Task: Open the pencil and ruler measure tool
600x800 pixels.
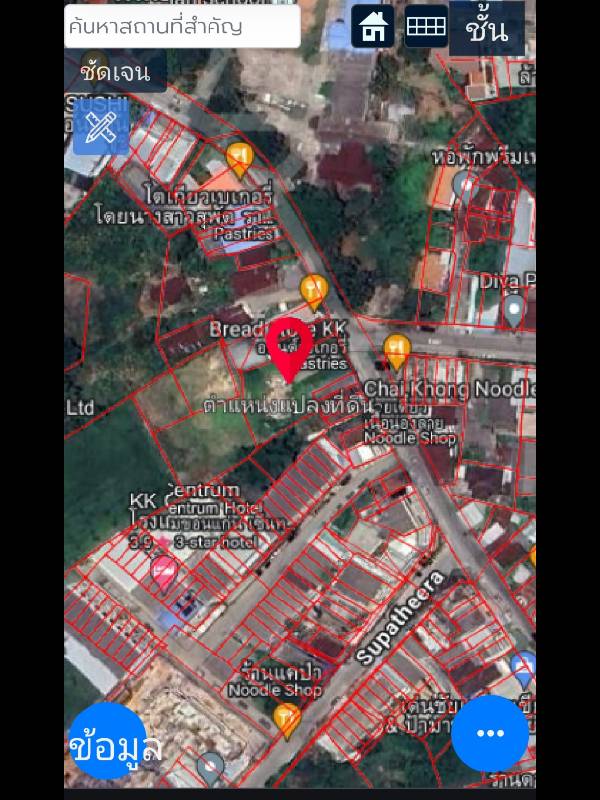Action: click(101, 127)
